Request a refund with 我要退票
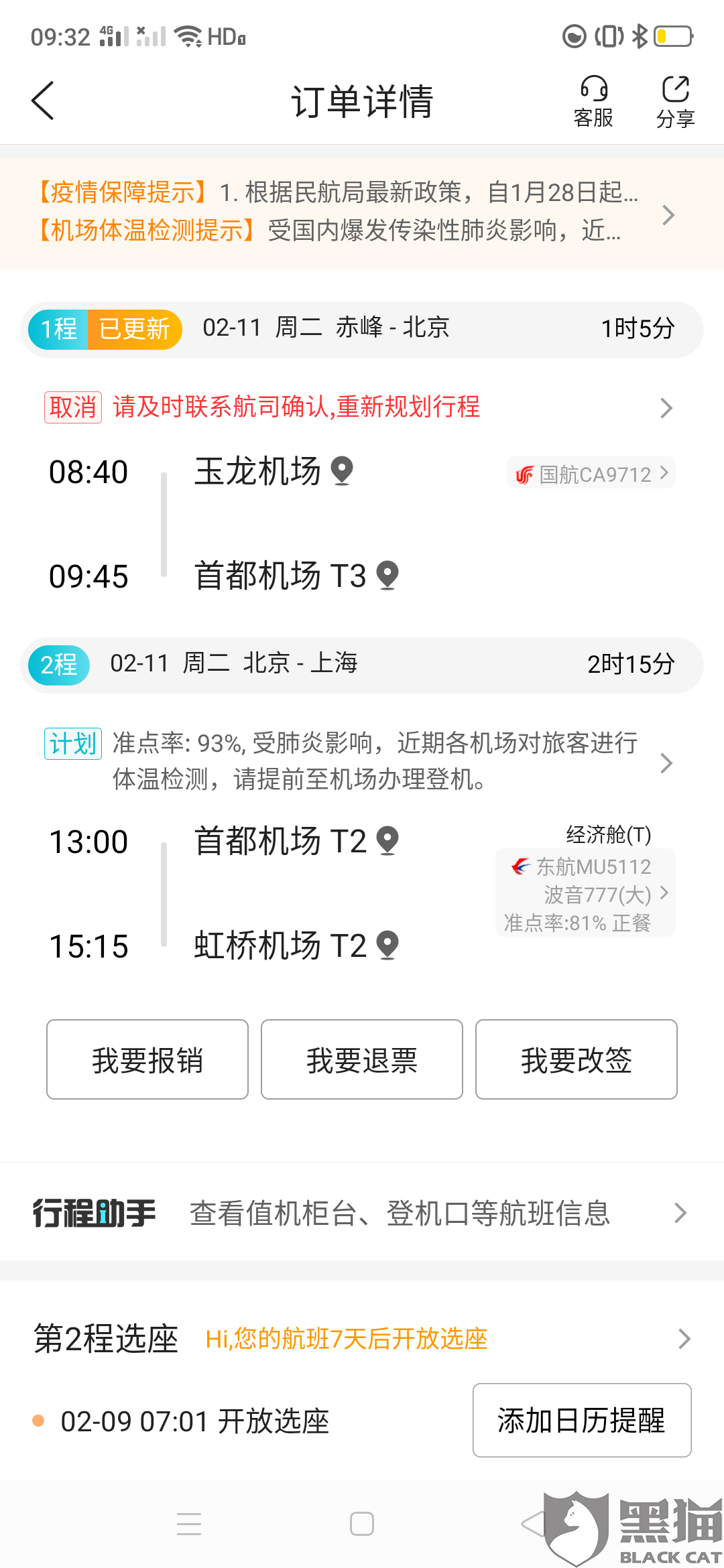This screenshot has height=1568, width=724. pyautogui.click(x=362, y=1059)
